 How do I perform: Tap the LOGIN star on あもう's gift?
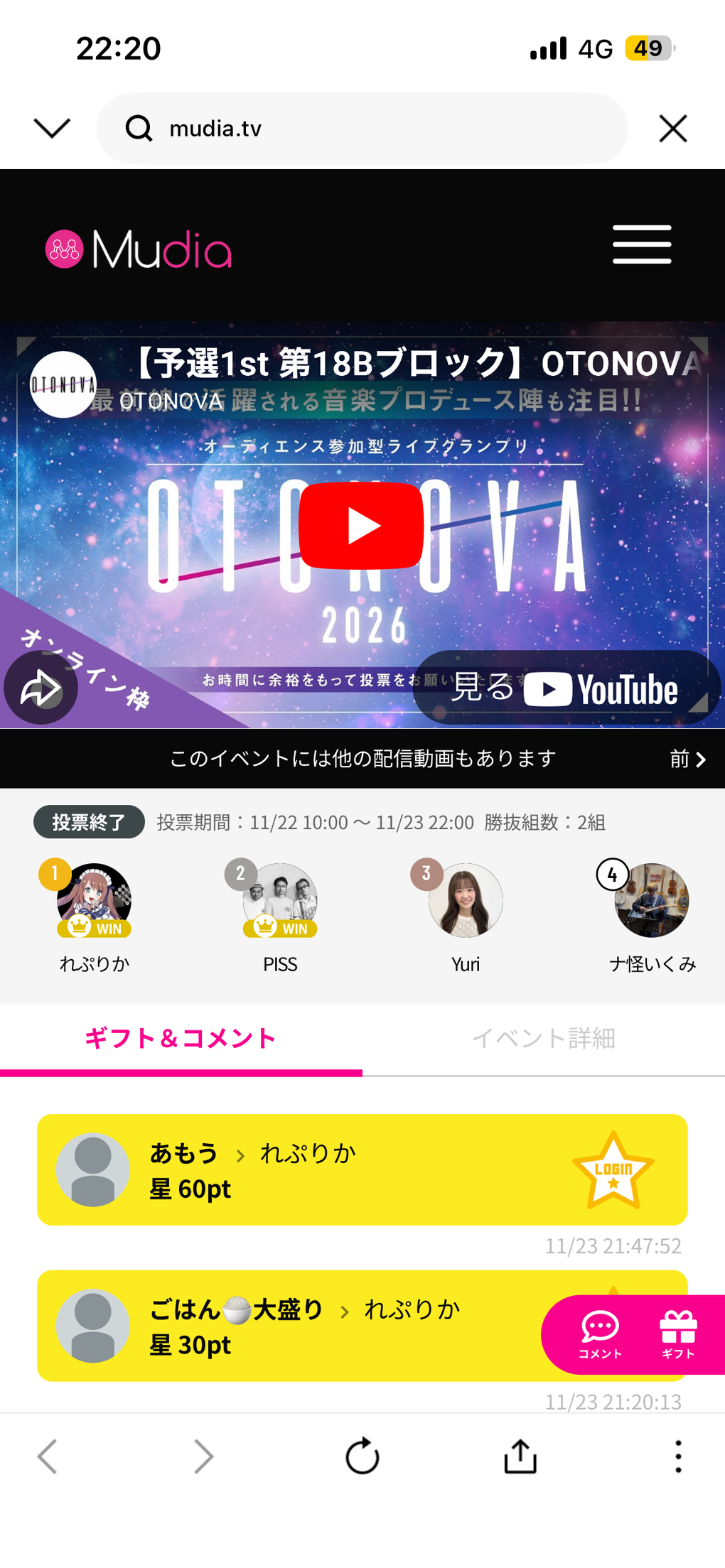613,1170
